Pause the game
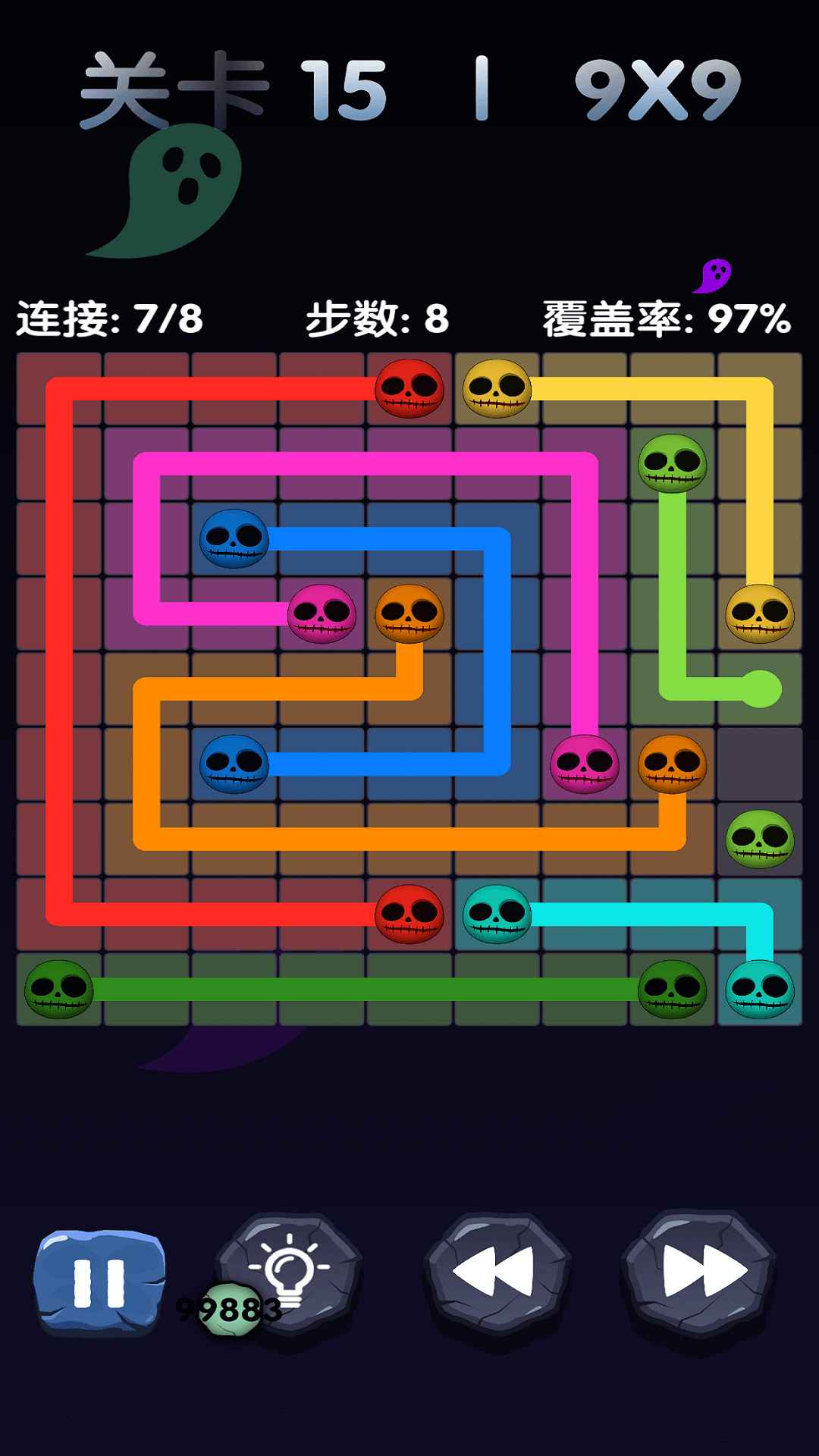This screenshot has height=1456, width=819. pos(99,1283)
